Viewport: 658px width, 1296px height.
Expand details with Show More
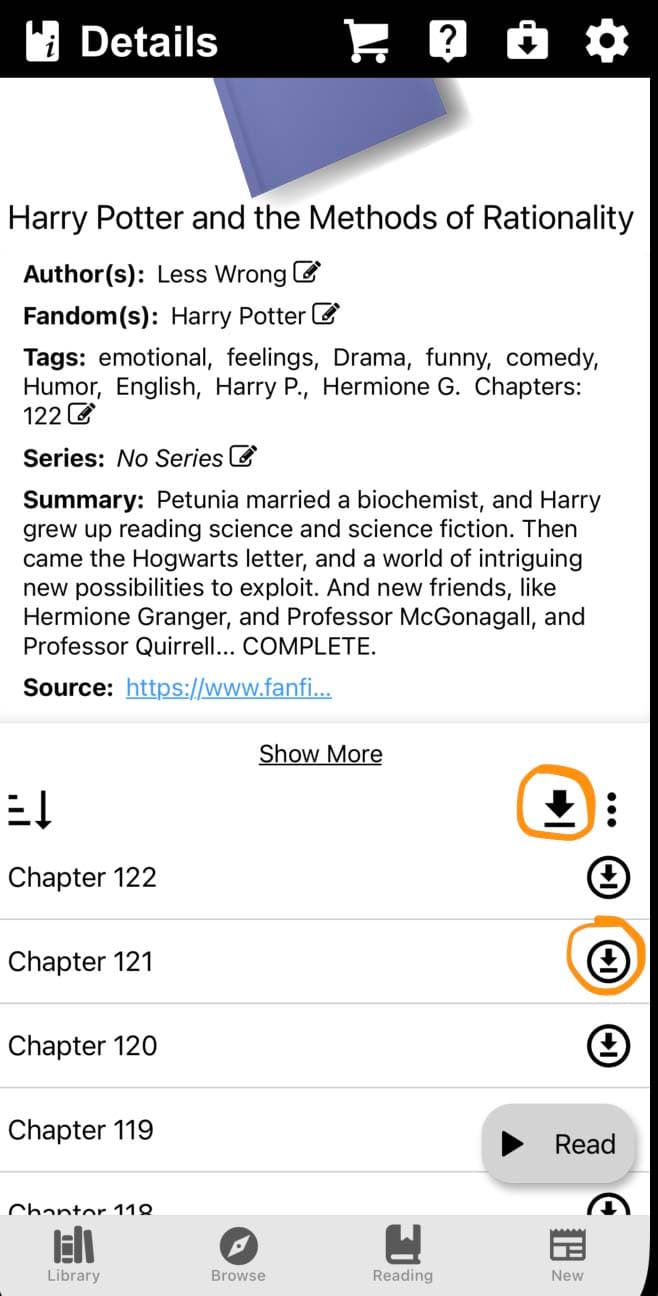click(x=320, y=753)
